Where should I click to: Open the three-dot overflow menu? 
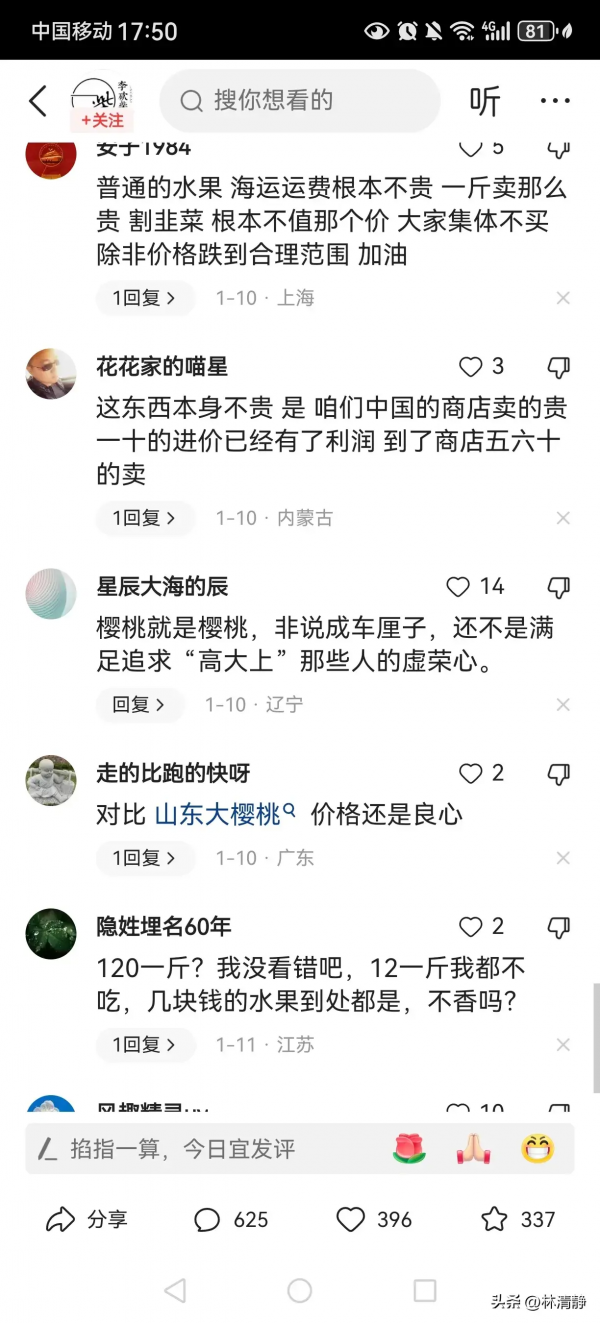tap(555, 101)
